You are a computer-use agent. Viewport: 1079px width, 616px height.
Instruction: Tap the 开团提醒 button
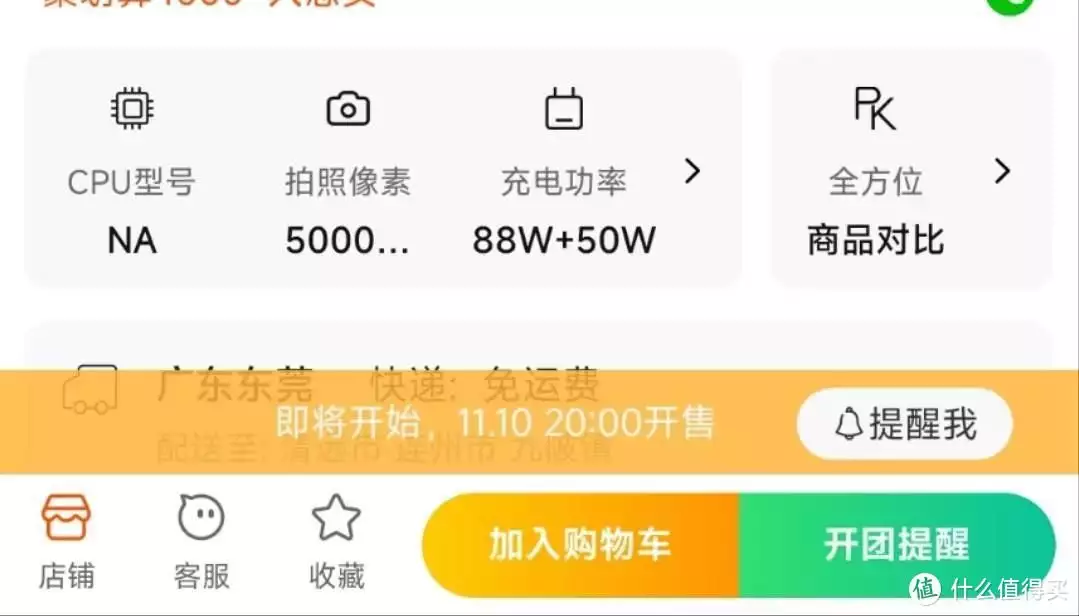[x=896, y=545]
